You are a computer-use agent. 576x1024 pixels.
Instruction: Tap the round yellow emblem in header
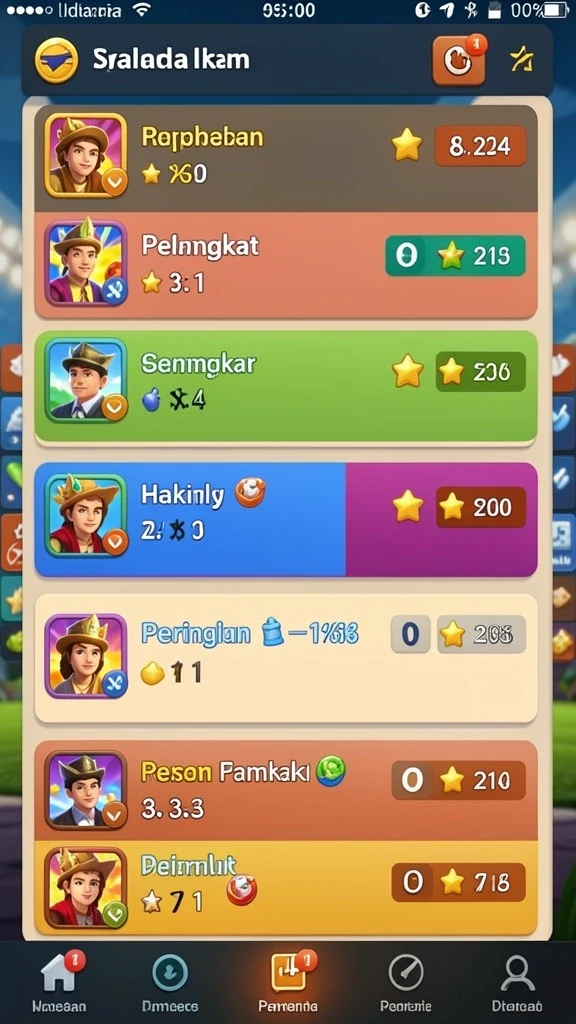(x=56, y=60)
